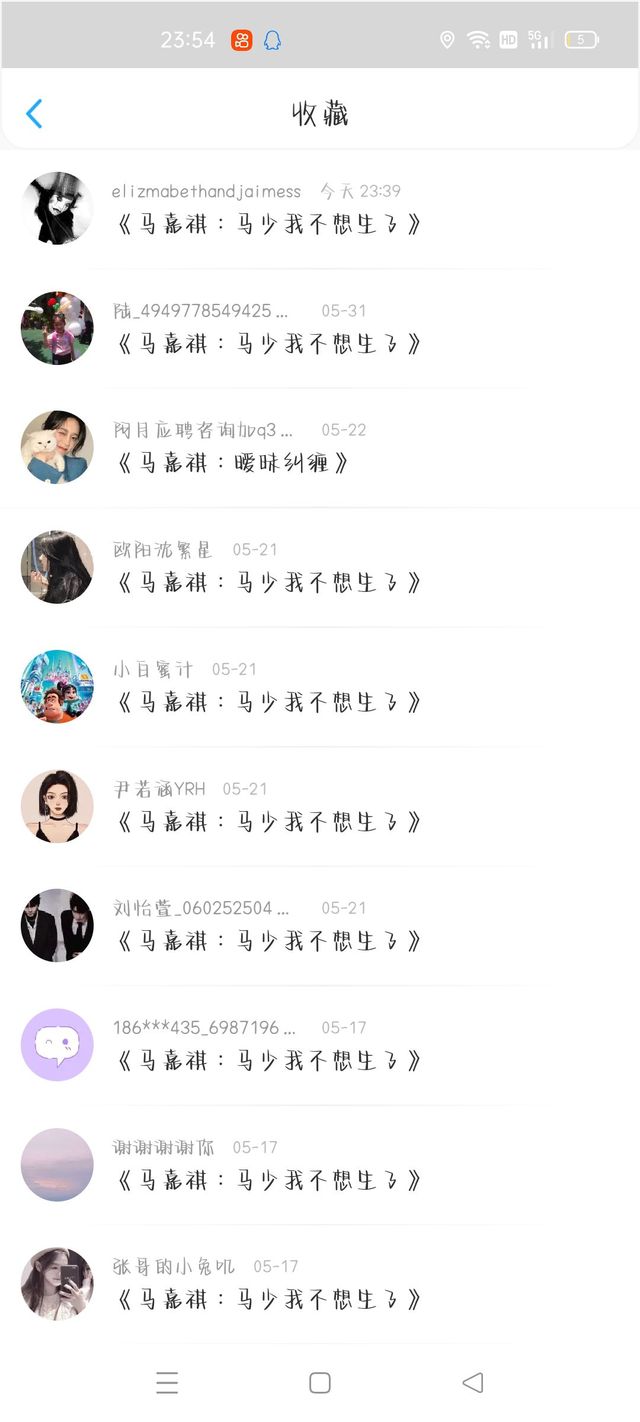This screenshot has height=1422, width=640.
Task: Open the favorite from 小白蜜汁
Action: [x=320, y=686]
